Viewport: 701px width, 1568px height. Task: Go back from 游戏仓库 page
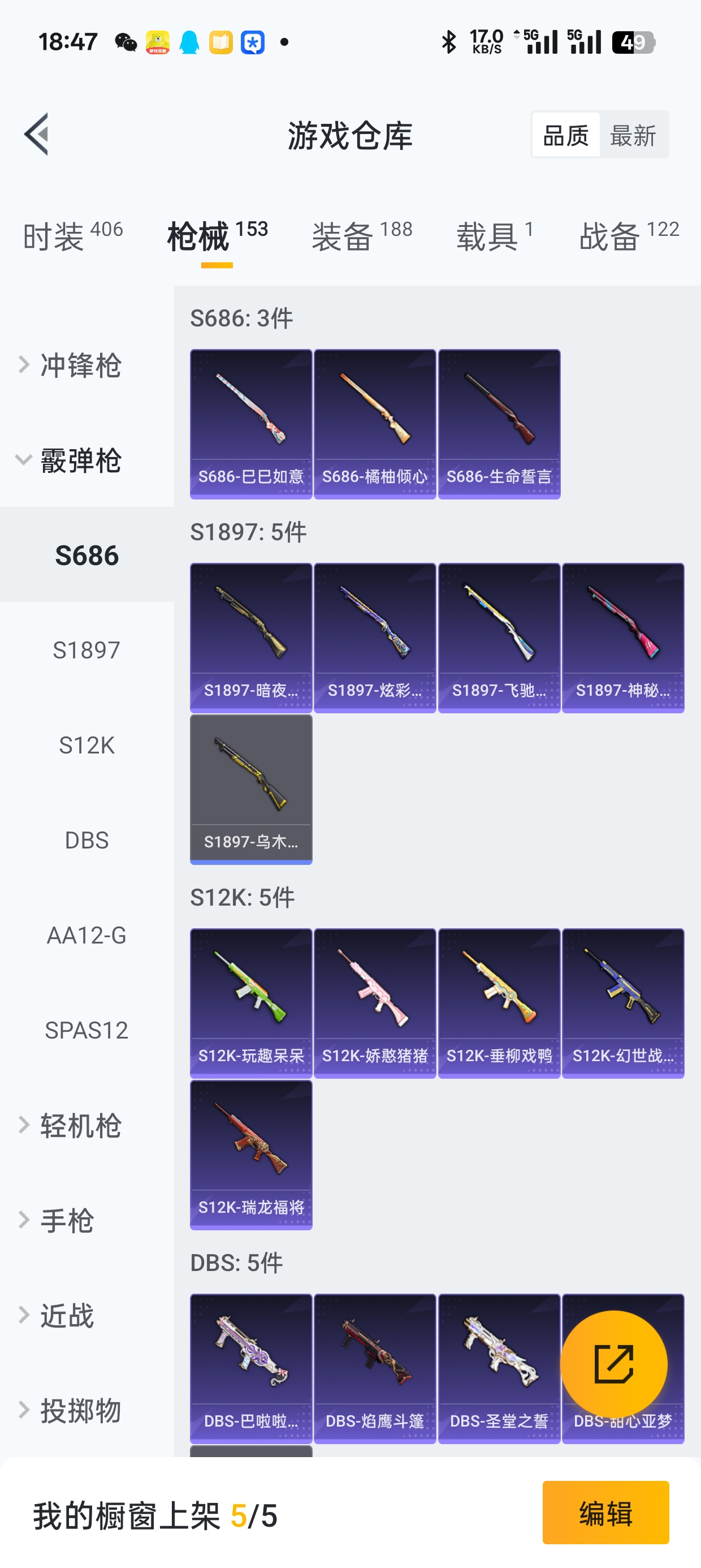37,135
